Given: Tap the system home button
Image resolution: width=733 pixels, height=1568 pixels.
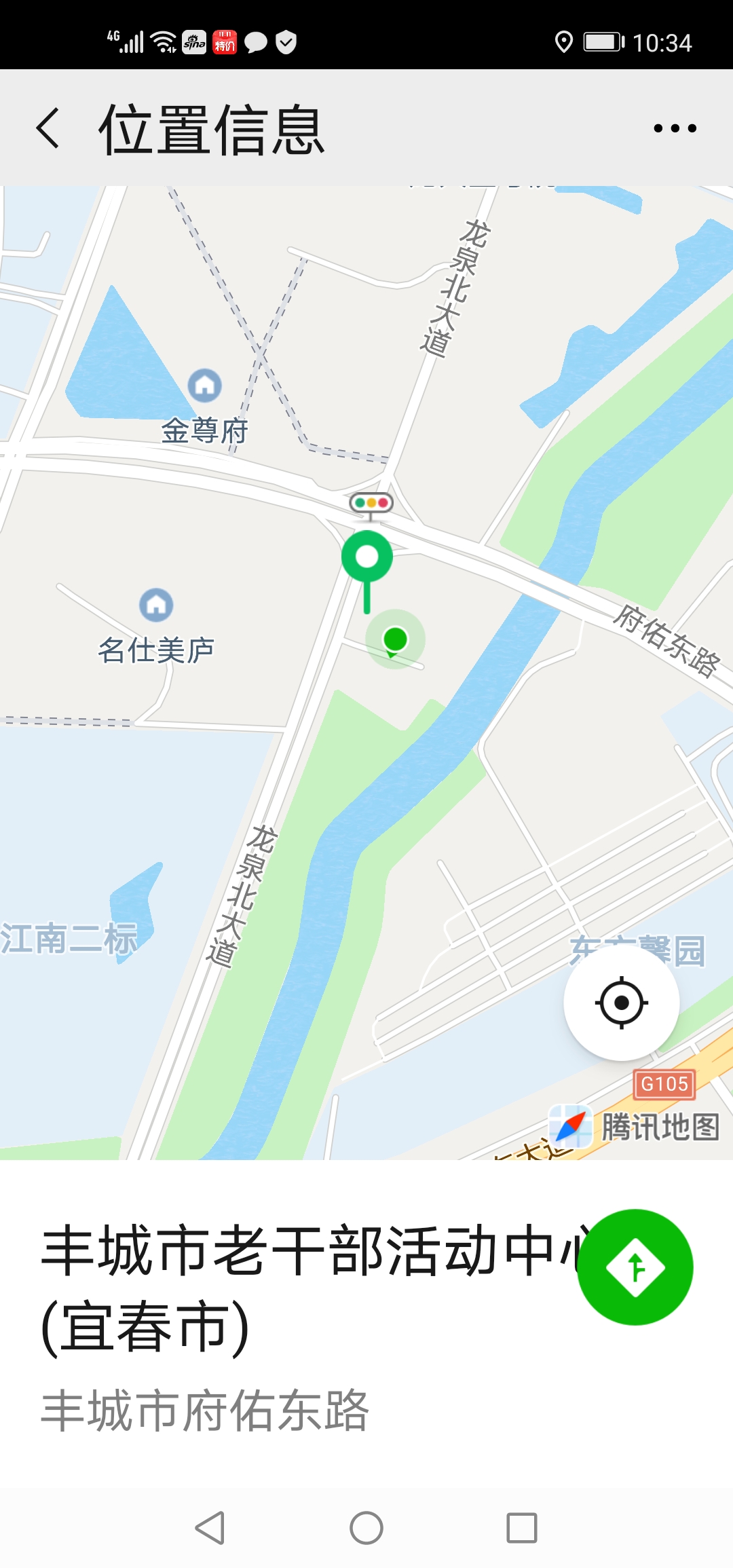Looking at the screenshot, I should [x=366, y=1528].
